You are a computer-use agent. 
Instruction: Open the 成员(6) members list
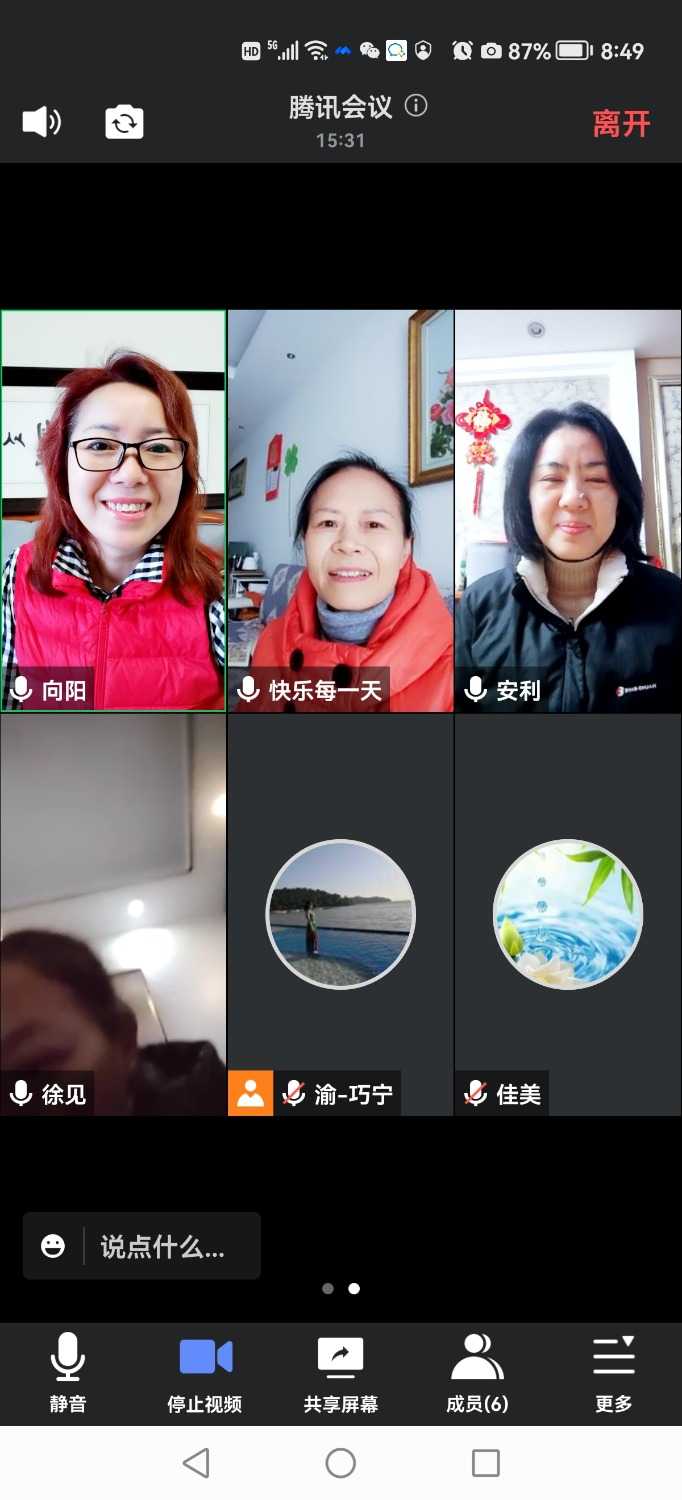[x=477, y=1373]
